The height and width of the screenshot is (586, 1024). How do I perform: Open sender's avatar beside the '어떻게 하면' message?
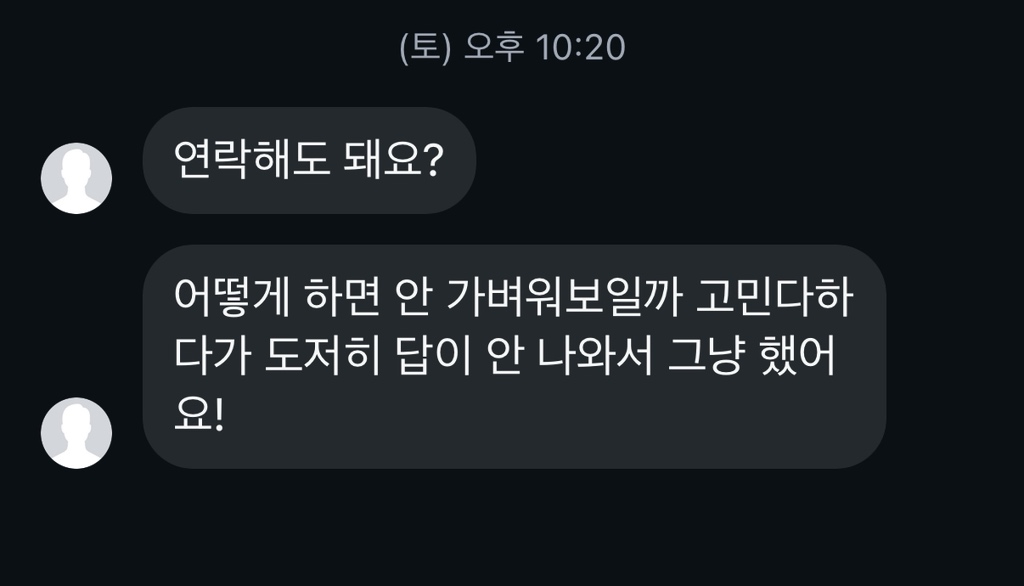[76, 433]
